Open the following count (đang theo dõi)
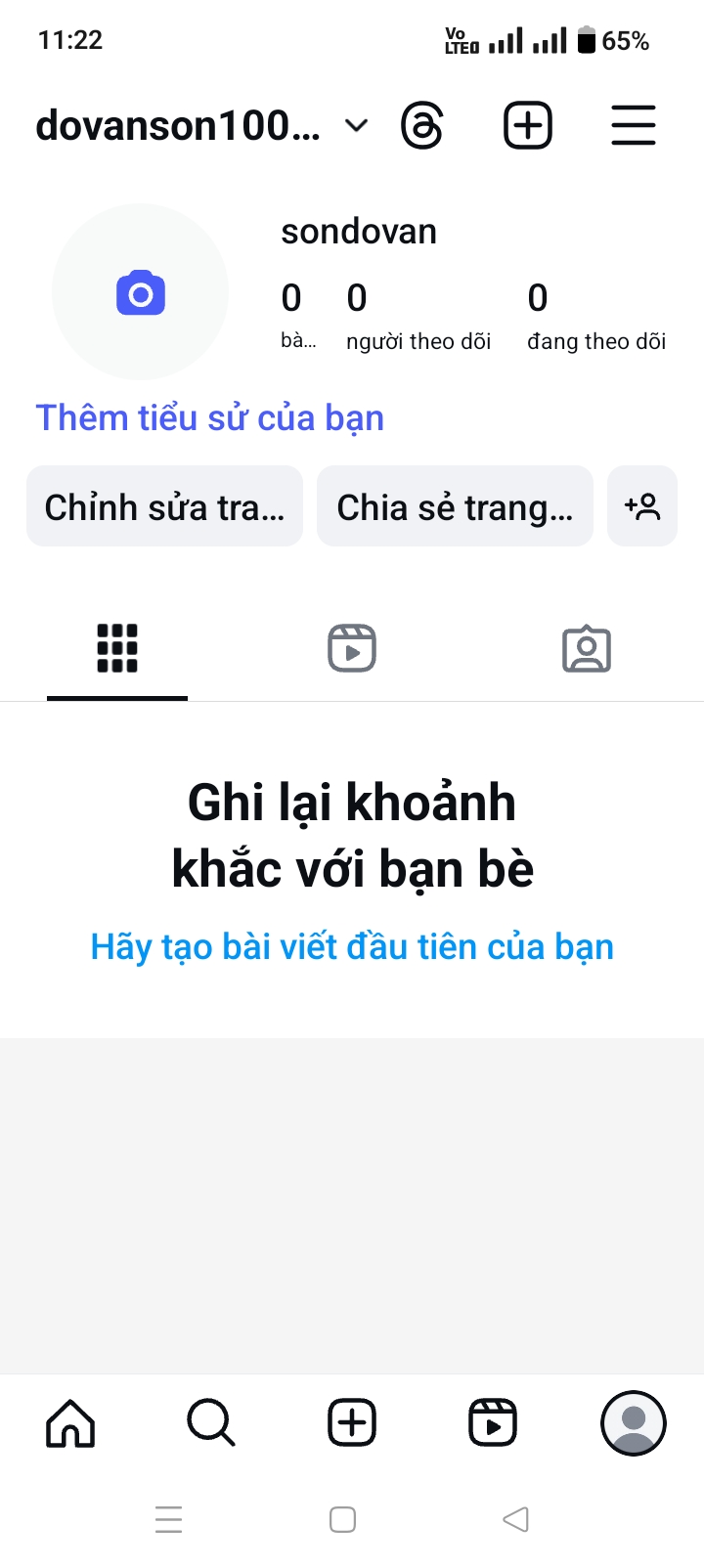The height and width of the screenshot is (1568, 704). (596, 316)
